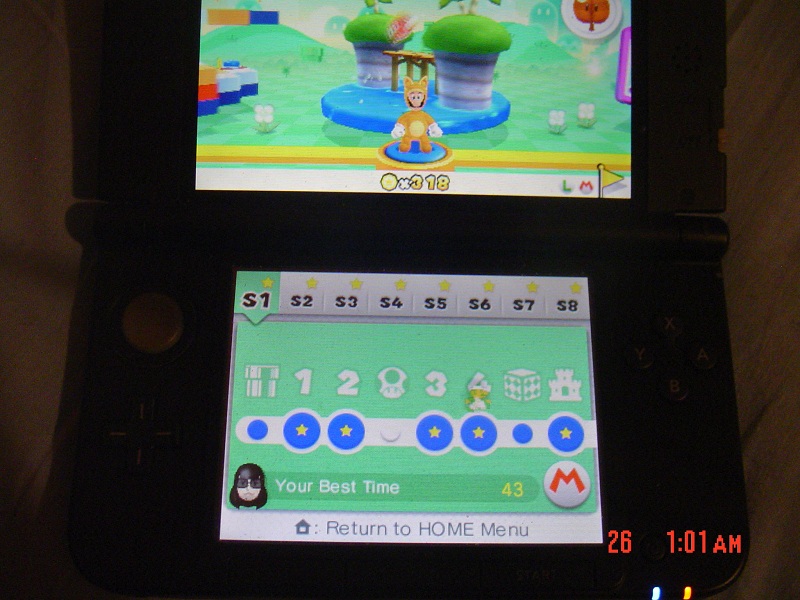Select the Toad house node
The height and width of the screenshot is (600, 800).
coord(390,432)
